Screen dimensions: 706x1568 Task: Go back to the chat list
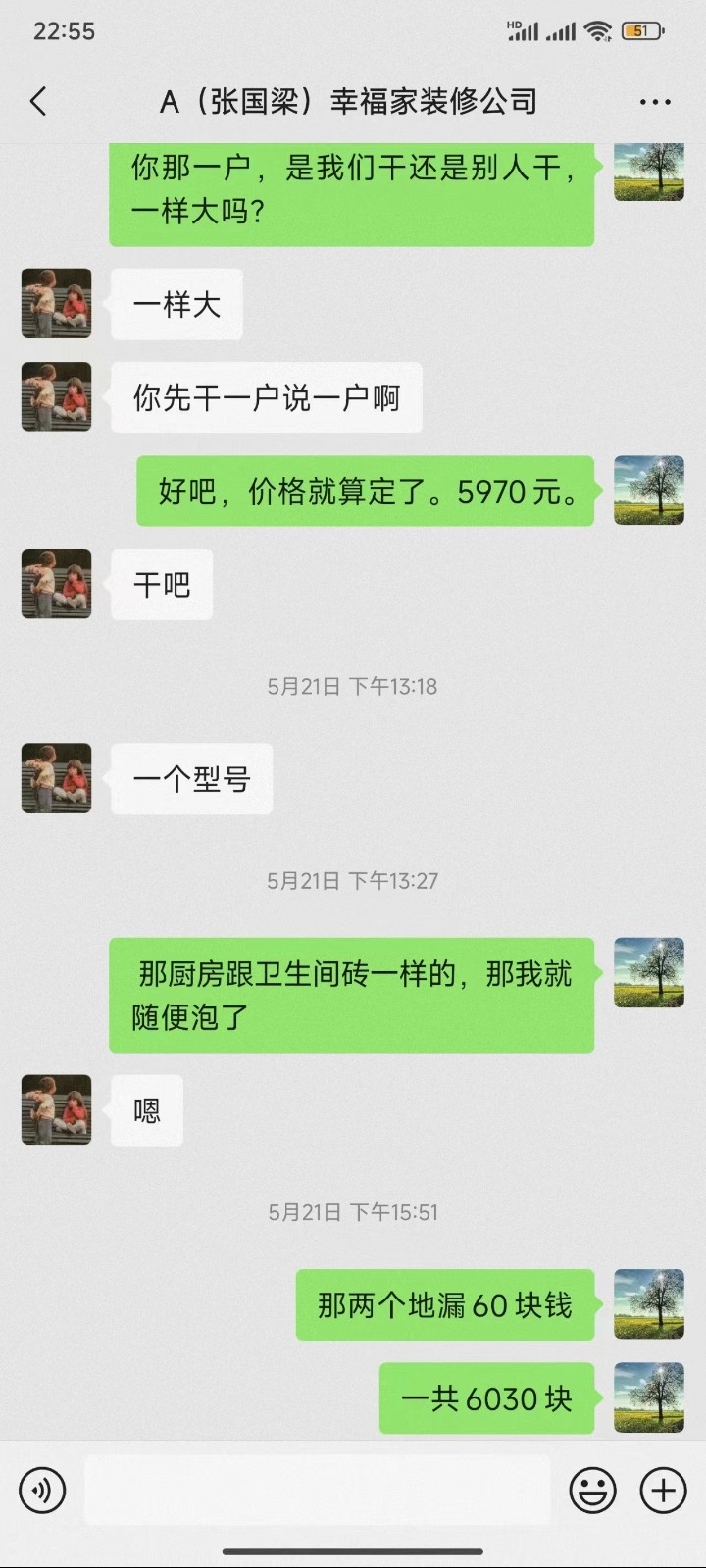click(39, 101)
